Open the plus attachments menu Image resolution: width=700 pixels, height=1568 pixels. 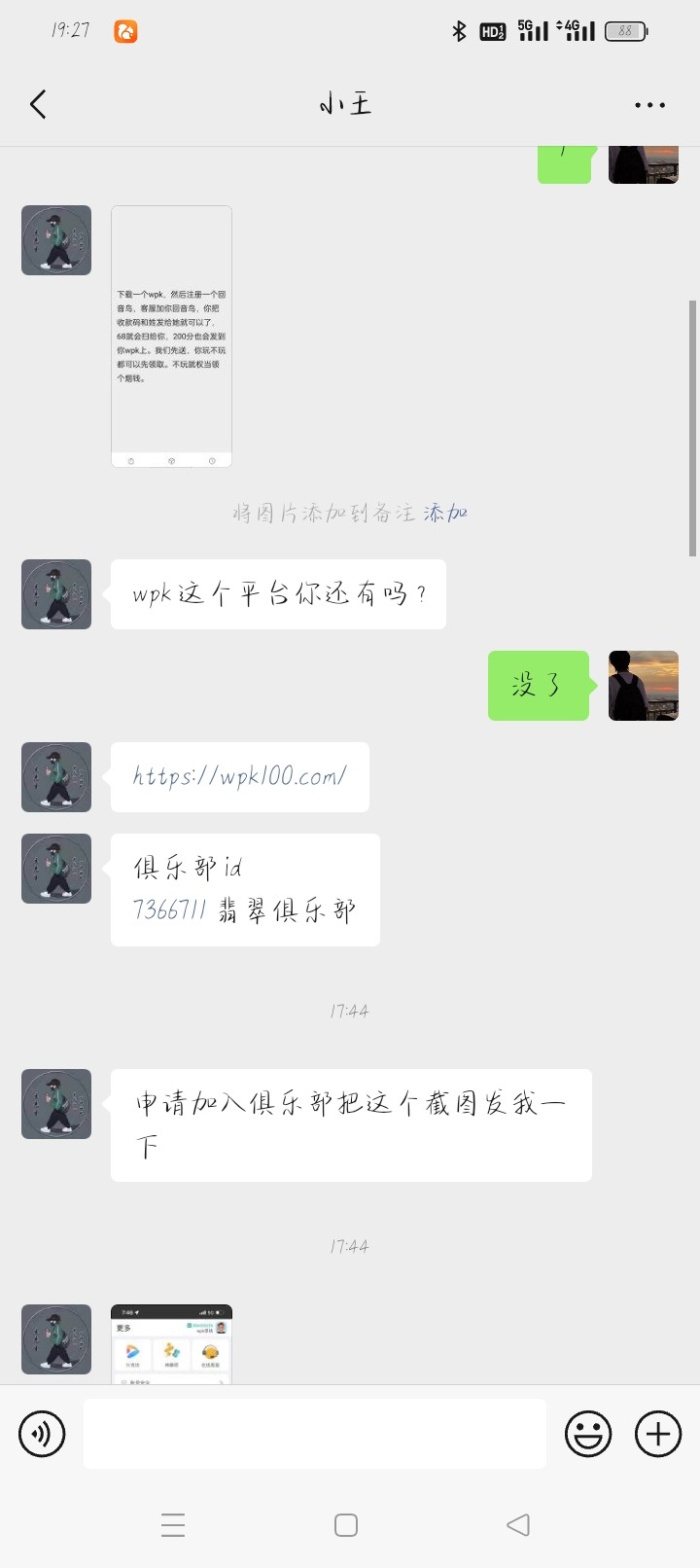tap(658, 1434)
